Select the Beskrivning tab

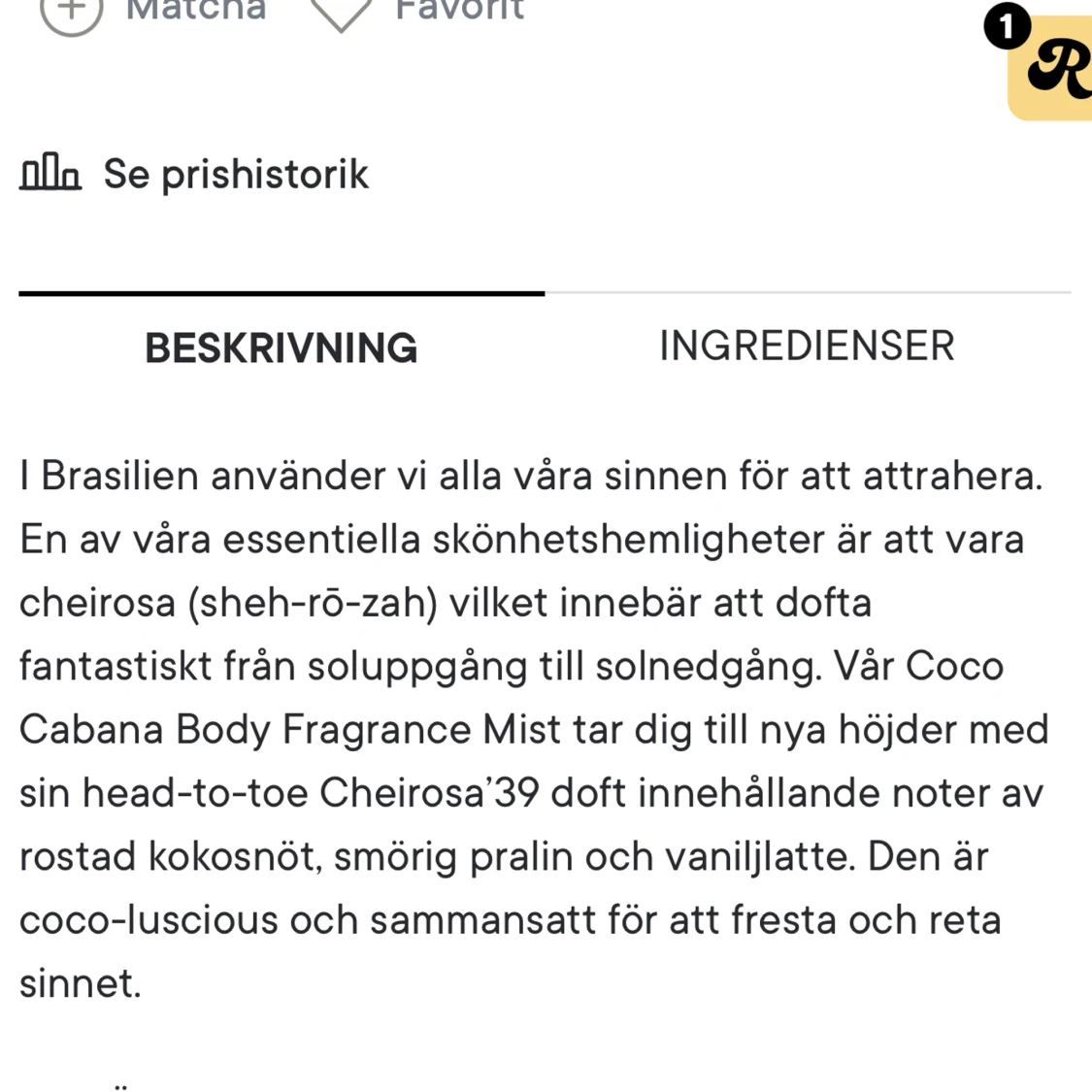click(281, 348)
